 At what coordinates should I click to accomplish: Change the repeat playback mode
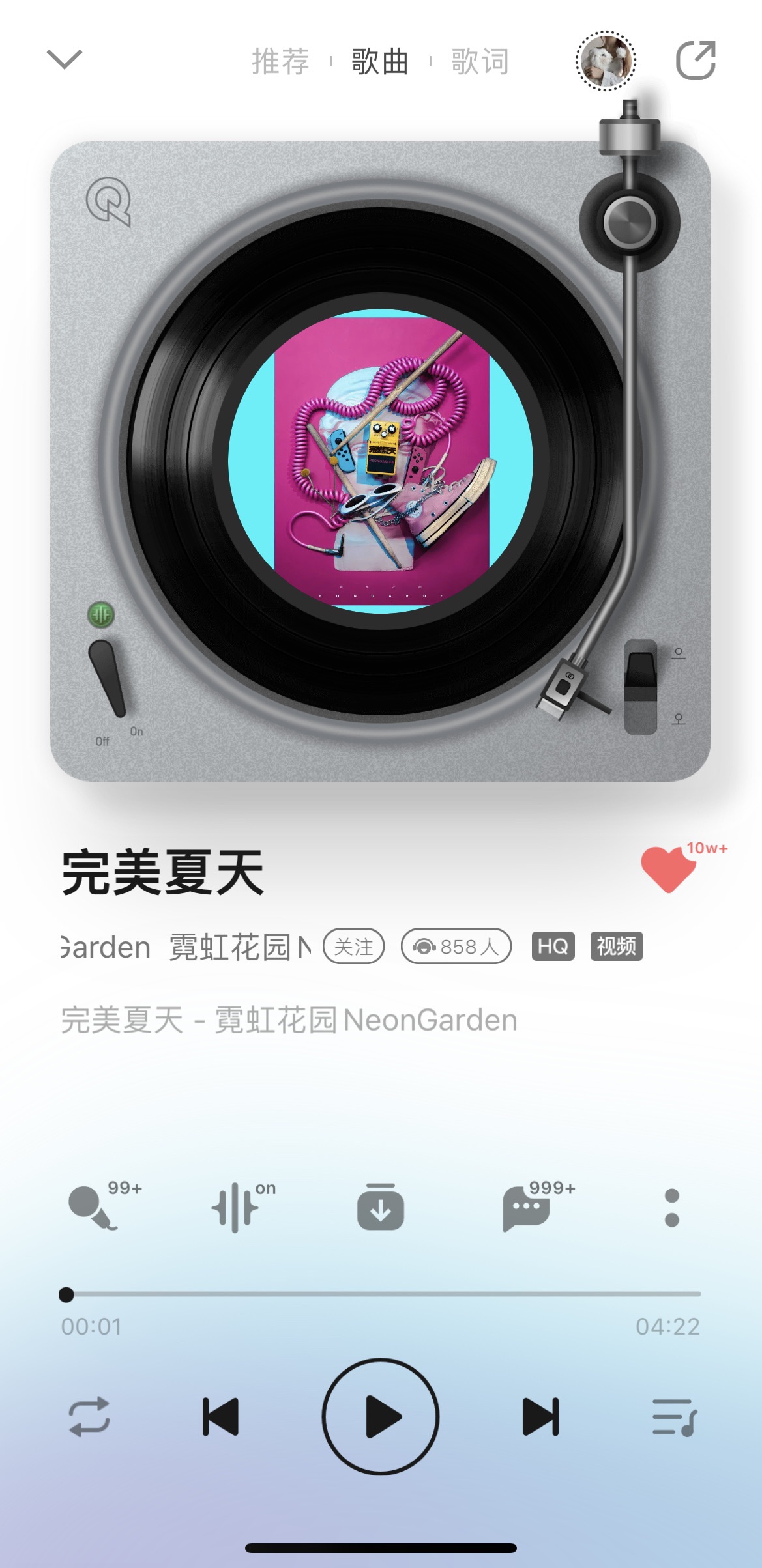click(89, 1416)
